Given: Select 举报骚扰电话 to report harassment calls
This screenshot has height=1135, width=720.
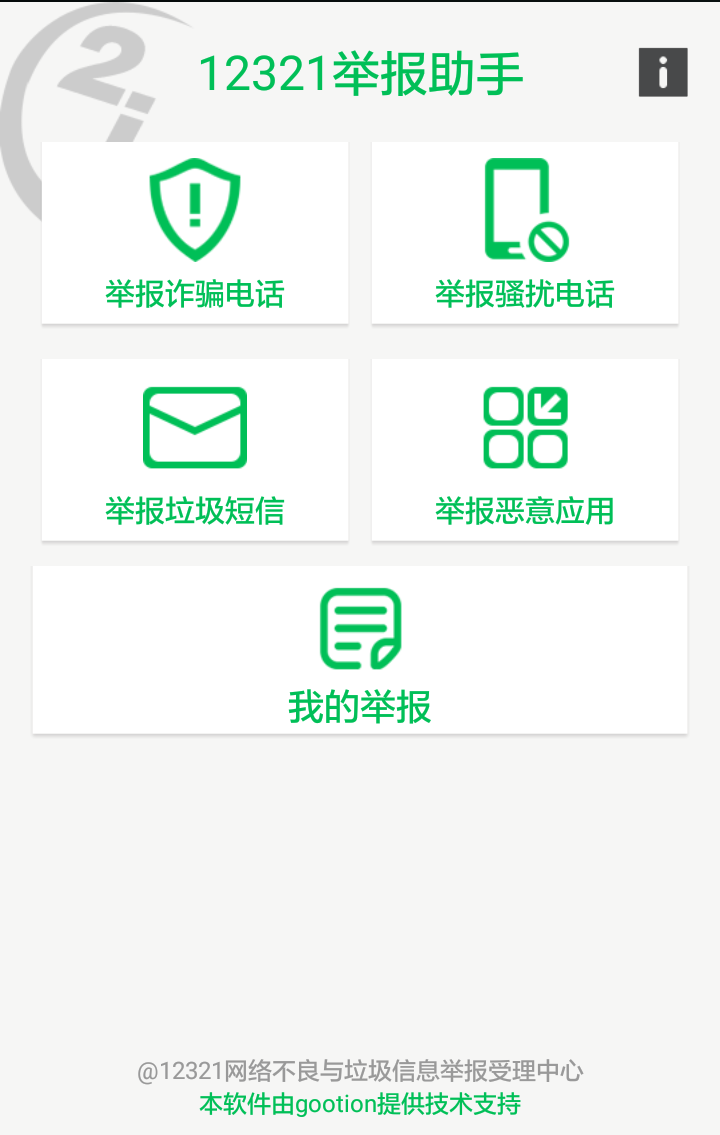Looking at the screenshot, I should coord(525,233).
